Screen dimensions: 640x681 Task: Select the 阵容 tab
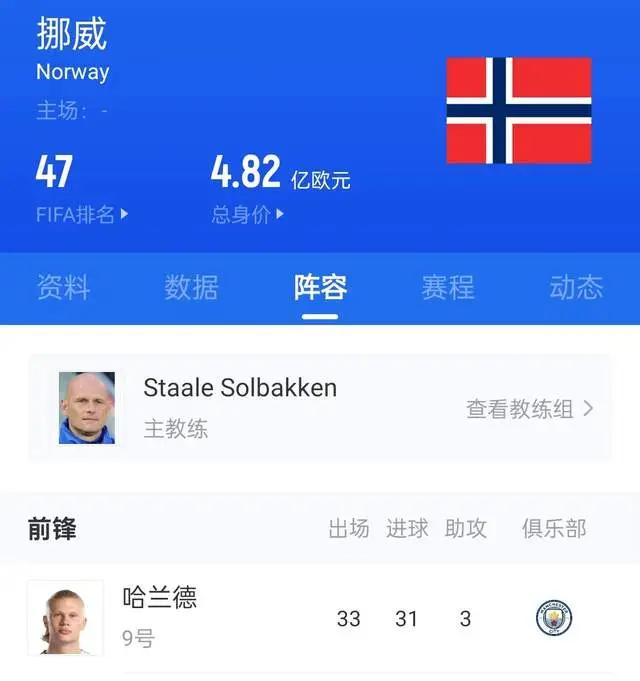pos(320,288)
